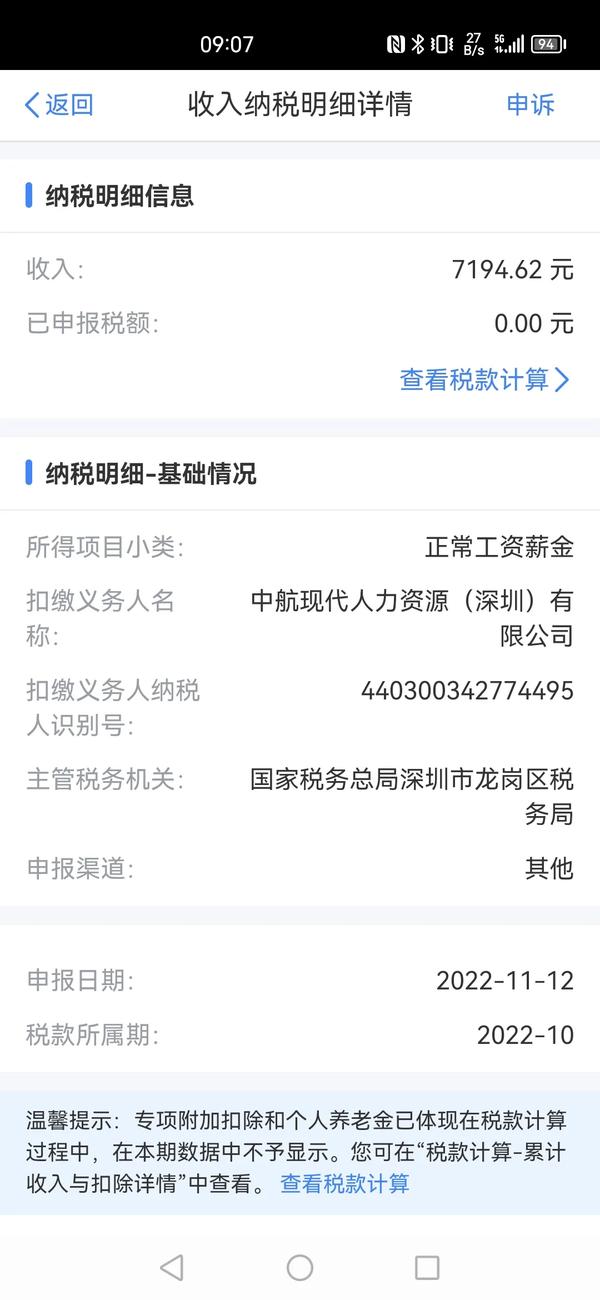
Task: Tap the system back triangle
Action: coord(172,1268)
